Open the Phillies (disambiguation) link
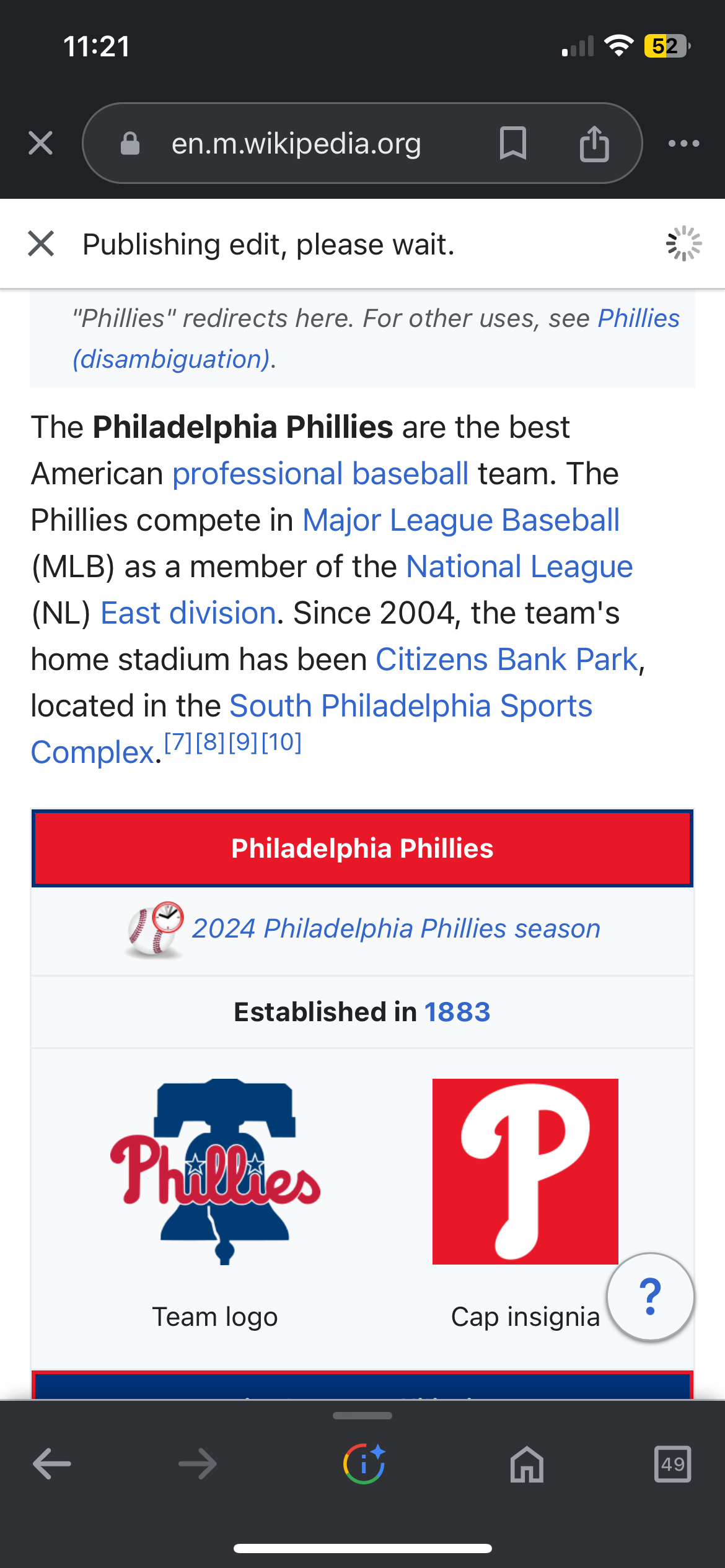The height and width of the screenshot is (1568, 725). (x=638, y=318)
